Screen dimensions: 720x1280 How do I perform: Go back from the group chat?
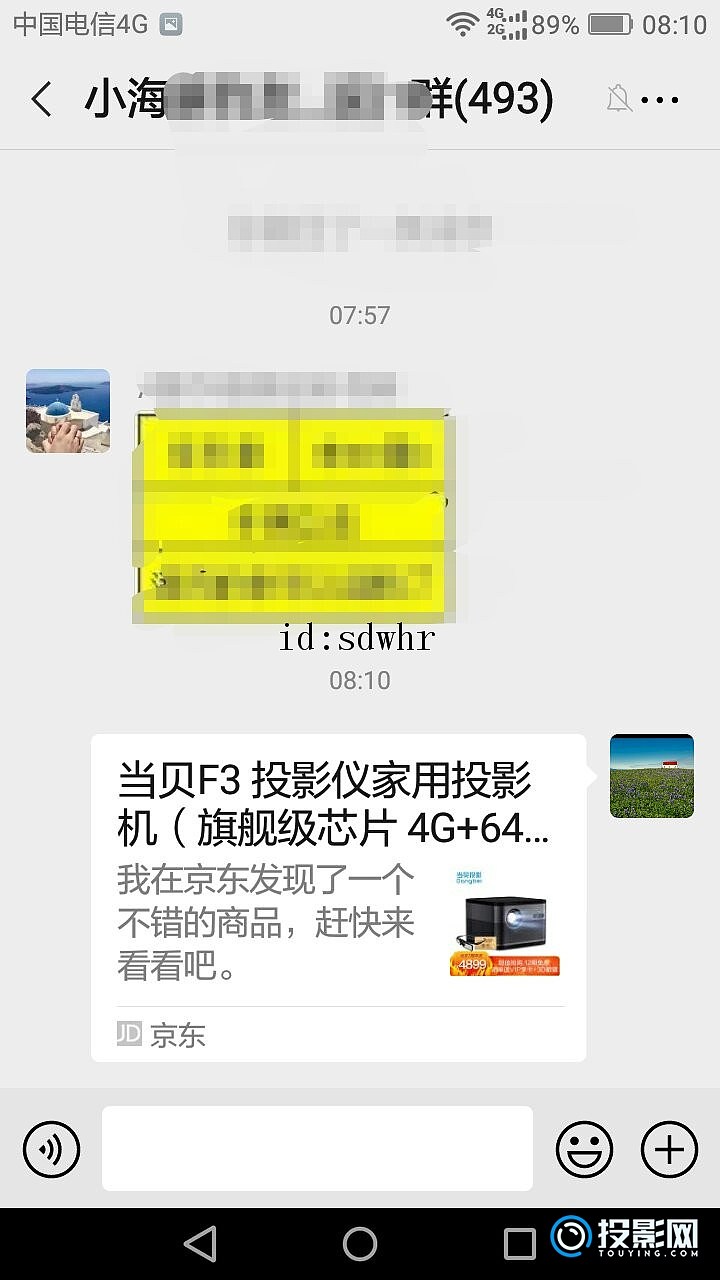click(41, 99)
